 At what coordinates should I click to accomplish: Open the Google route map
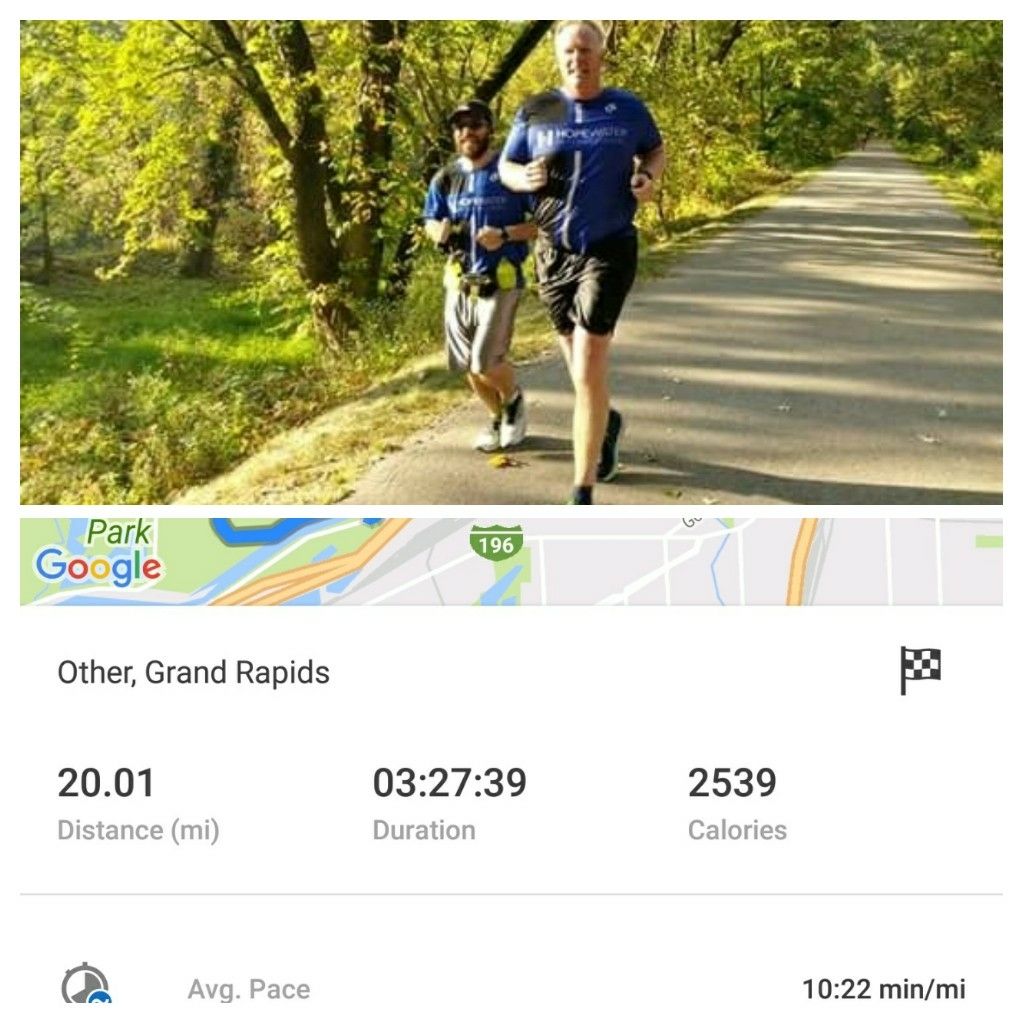pos(511,562)
